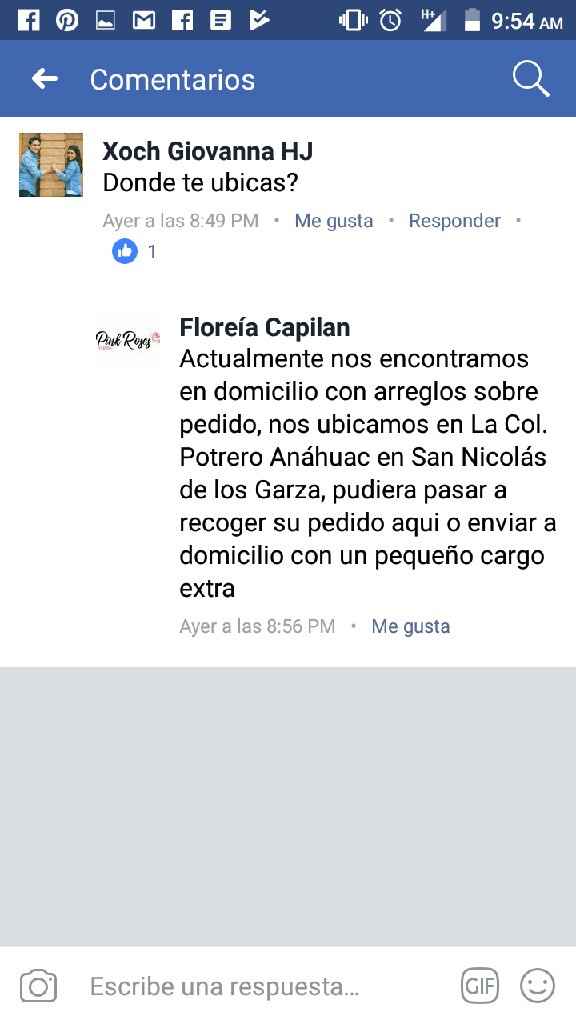The image size is (576, 1024).
Task: Go back from Comentarios
Action: pyautogui.click(x=44, y=80)
